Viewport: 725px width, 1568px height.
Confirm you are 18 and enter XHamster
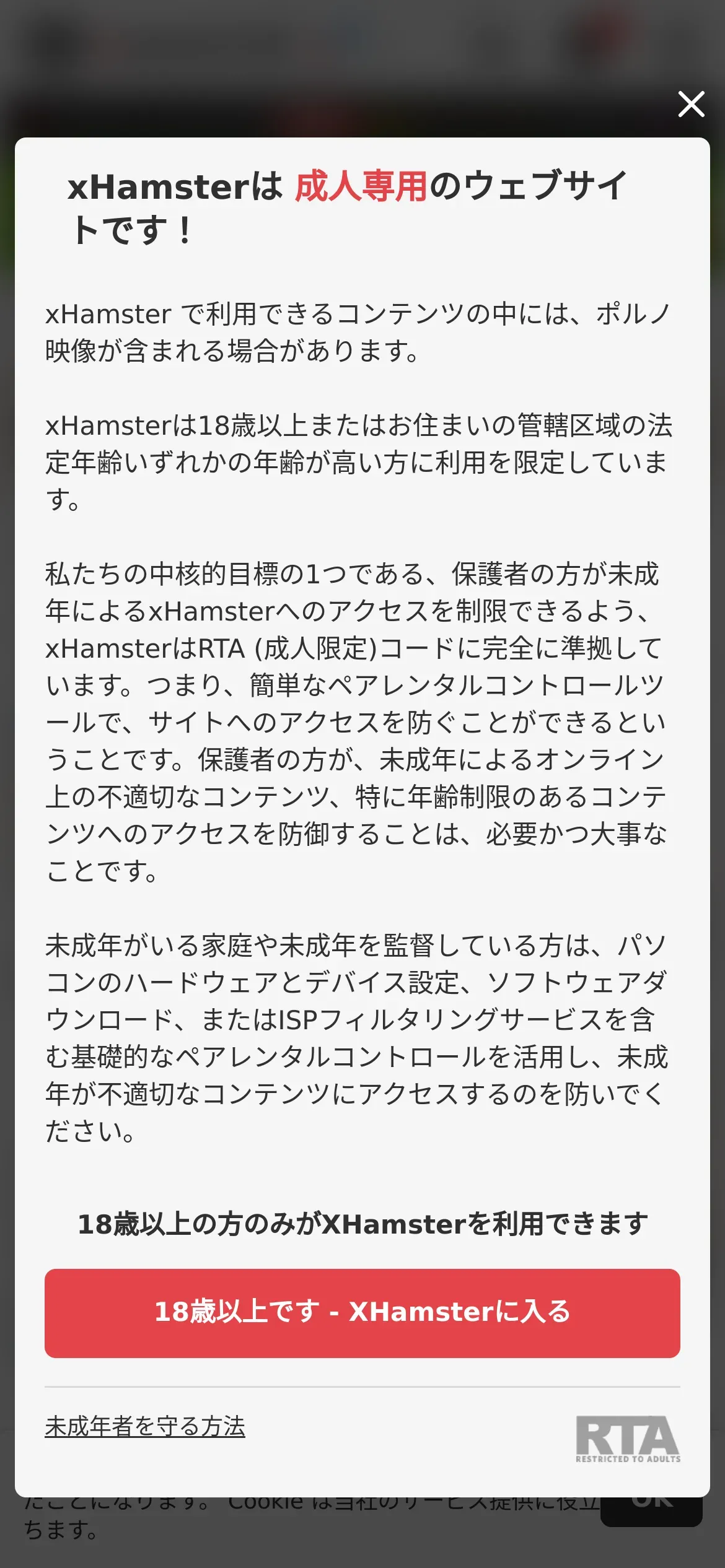pos(362,1313)
